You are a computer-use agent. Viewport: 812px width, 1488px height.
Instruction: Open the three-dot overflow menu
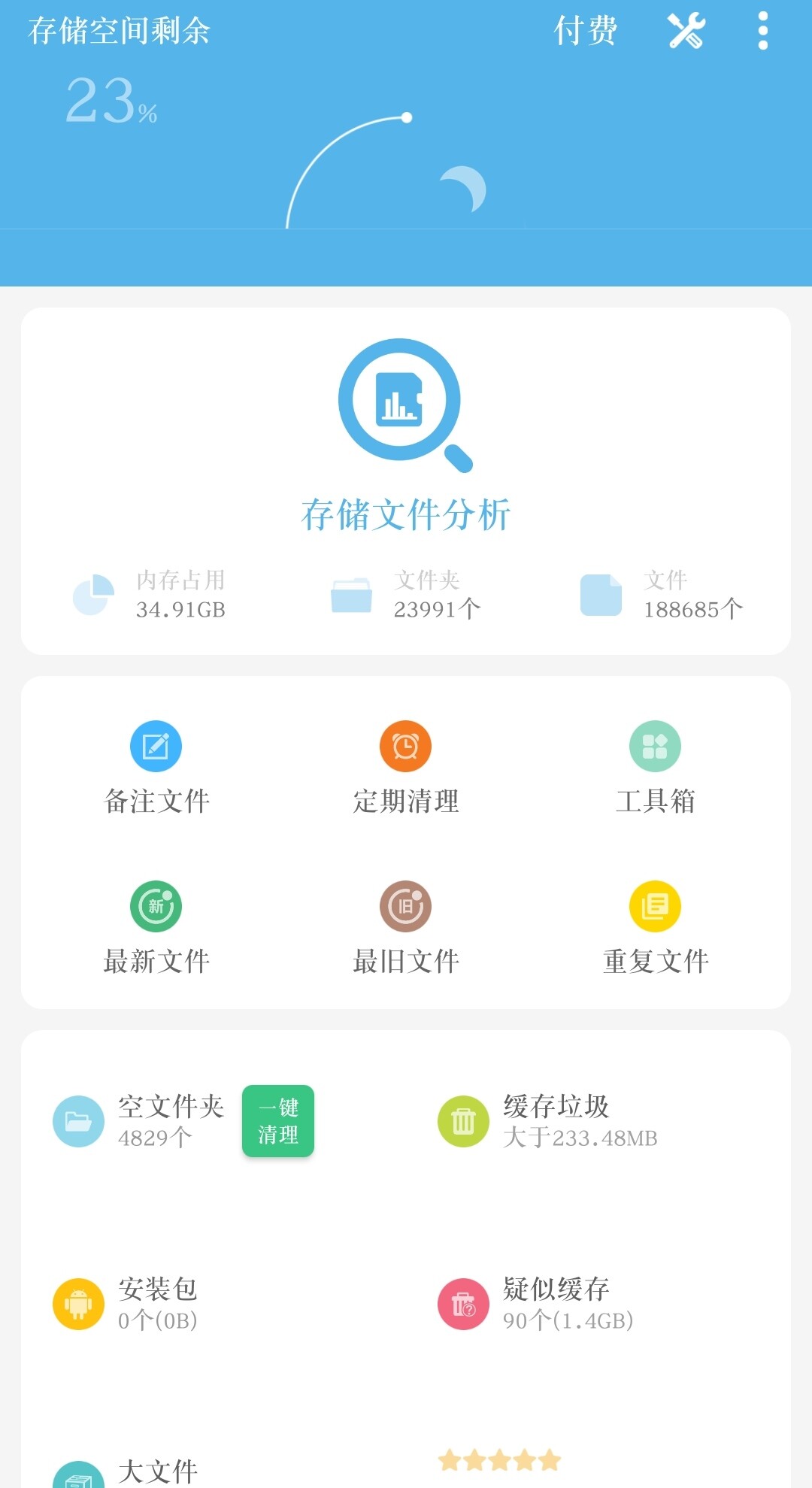[x=762, y=31]
